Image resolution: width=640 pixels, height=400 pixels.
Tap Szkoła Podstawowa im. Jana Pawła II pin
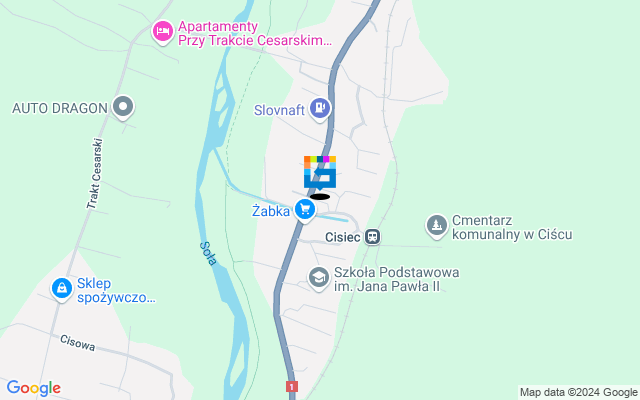[319, 278]
